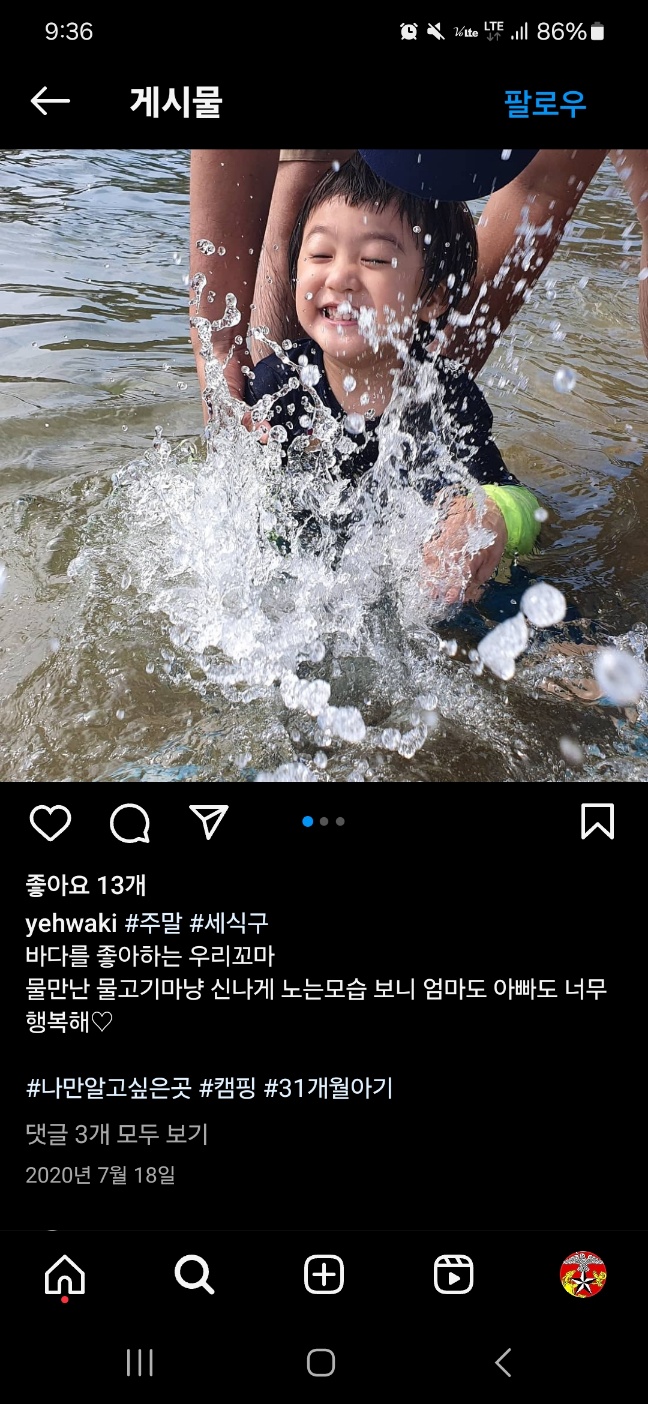Like the post with the heart icon
The image size is (648, 1404).
pyautogui.click(x=50, y=822)
